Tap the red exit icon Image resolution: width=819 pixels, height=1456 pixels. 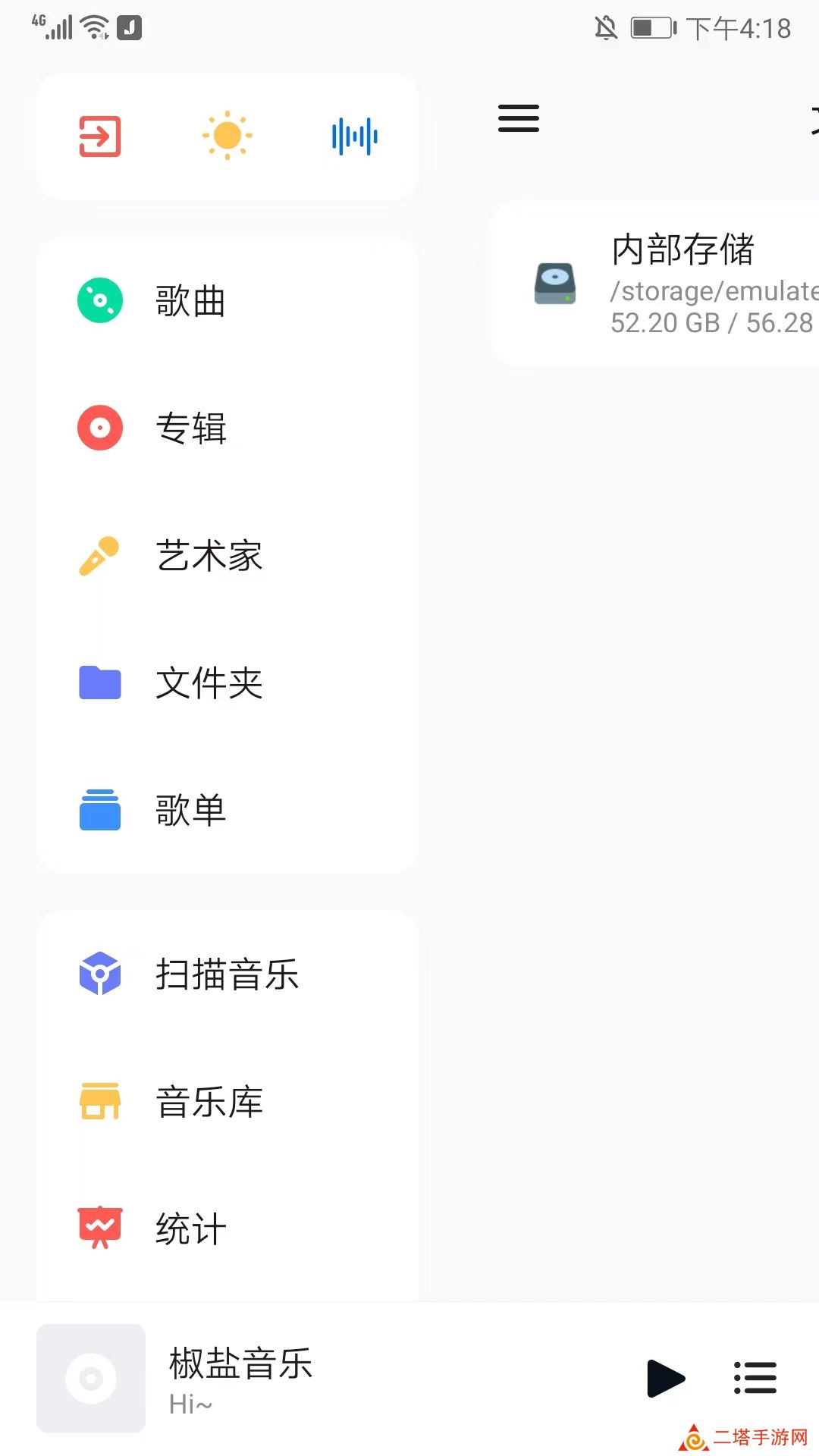(x=100, y=136)
